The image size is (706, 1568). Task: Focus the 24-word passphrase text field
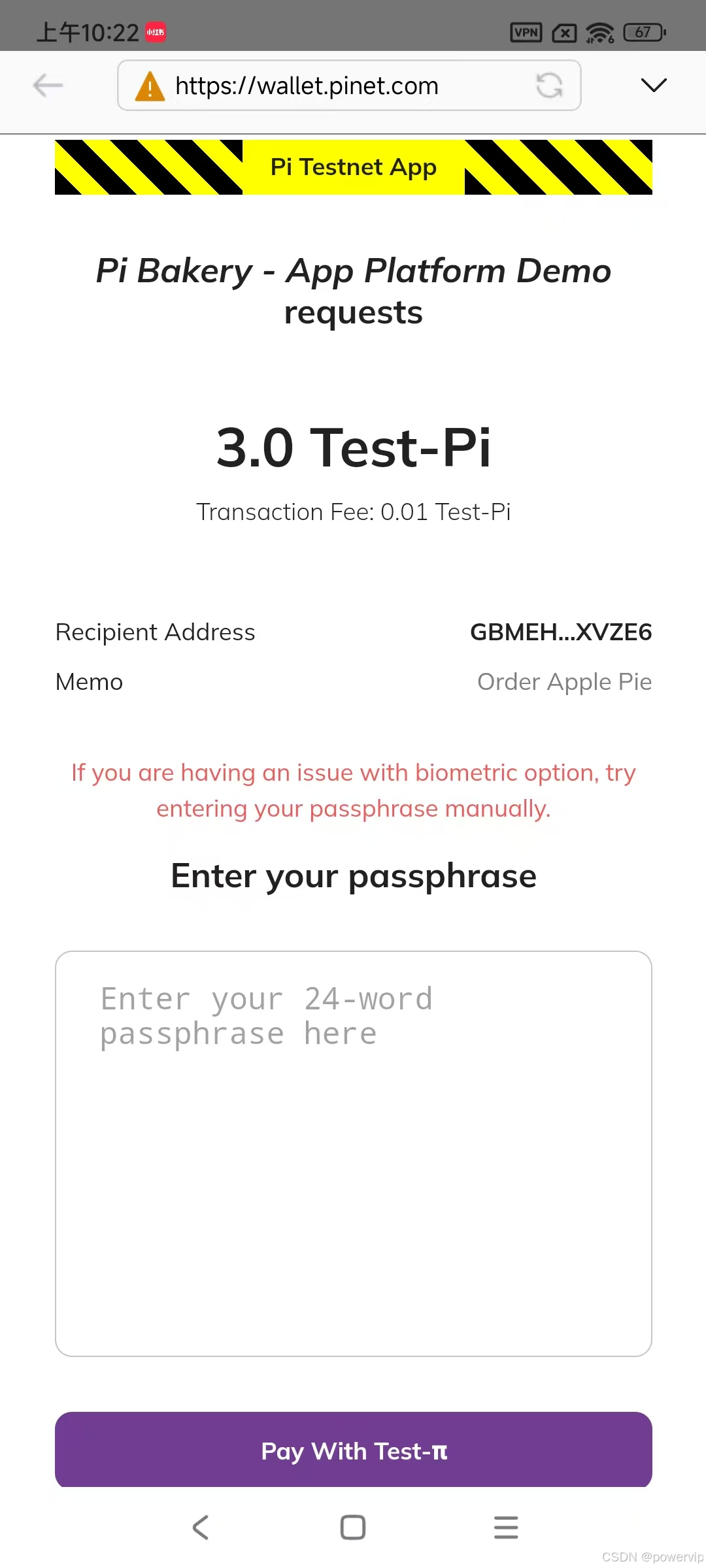pyautogui.click(x=354, y=1154)
